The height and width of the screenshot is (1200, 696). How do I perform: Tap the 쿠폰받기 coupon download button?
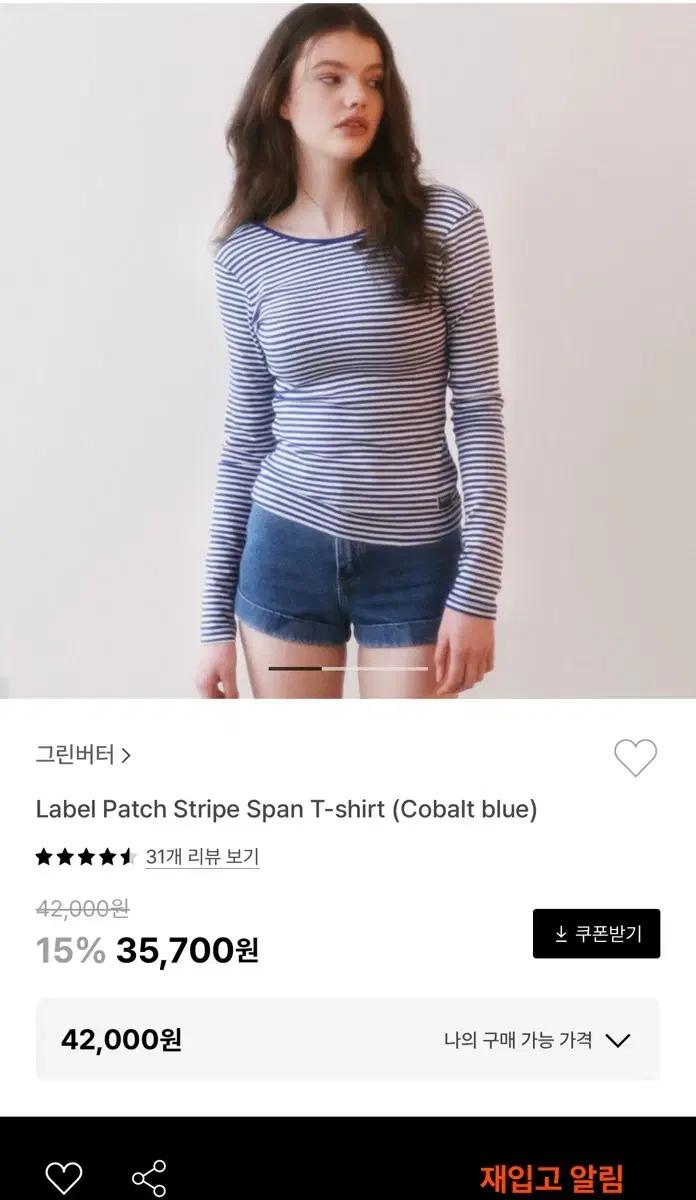[x=596, y=934]
